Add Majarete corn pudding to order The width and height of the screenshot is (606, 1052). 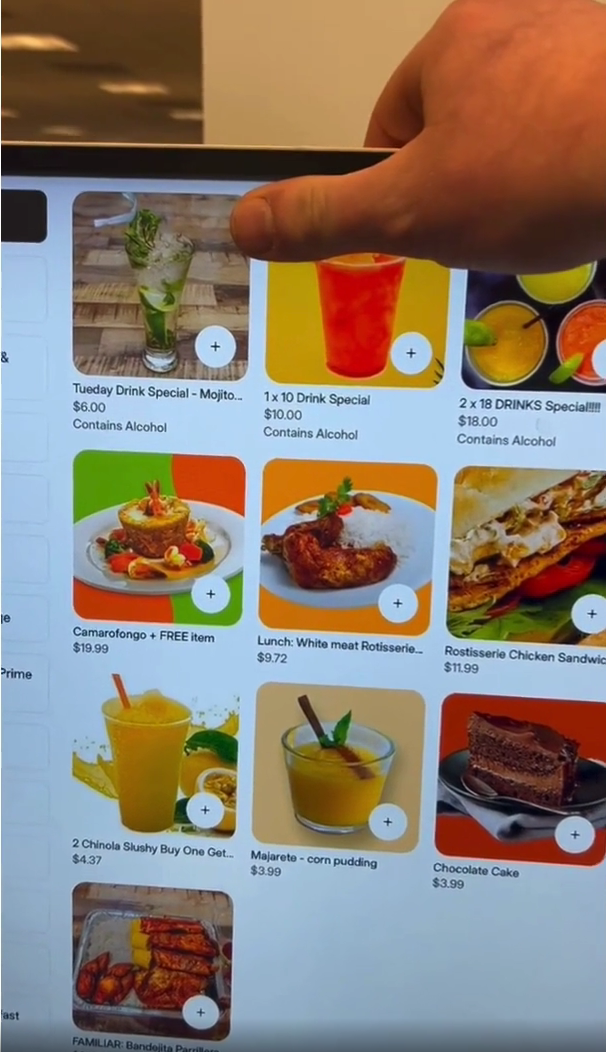click(387, 821)
